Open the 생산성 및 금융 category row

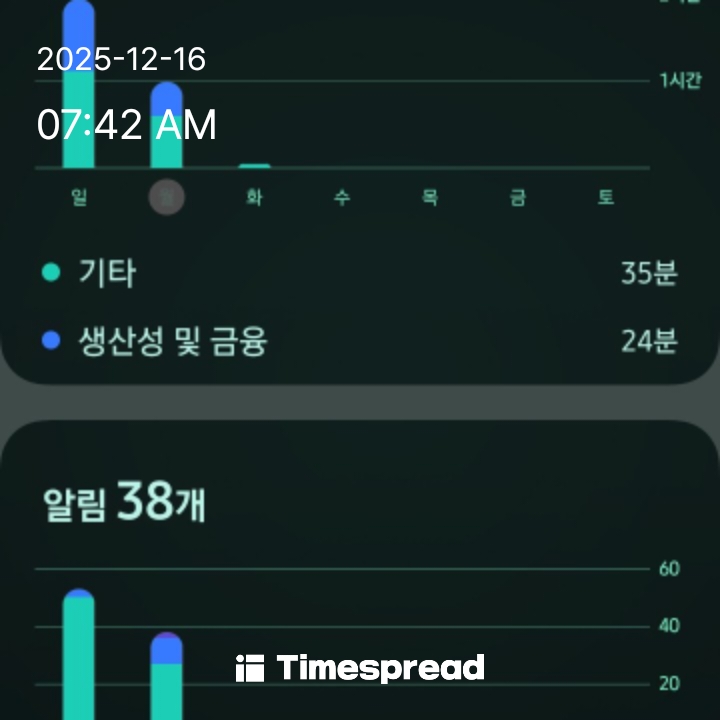tap(360, 342)
